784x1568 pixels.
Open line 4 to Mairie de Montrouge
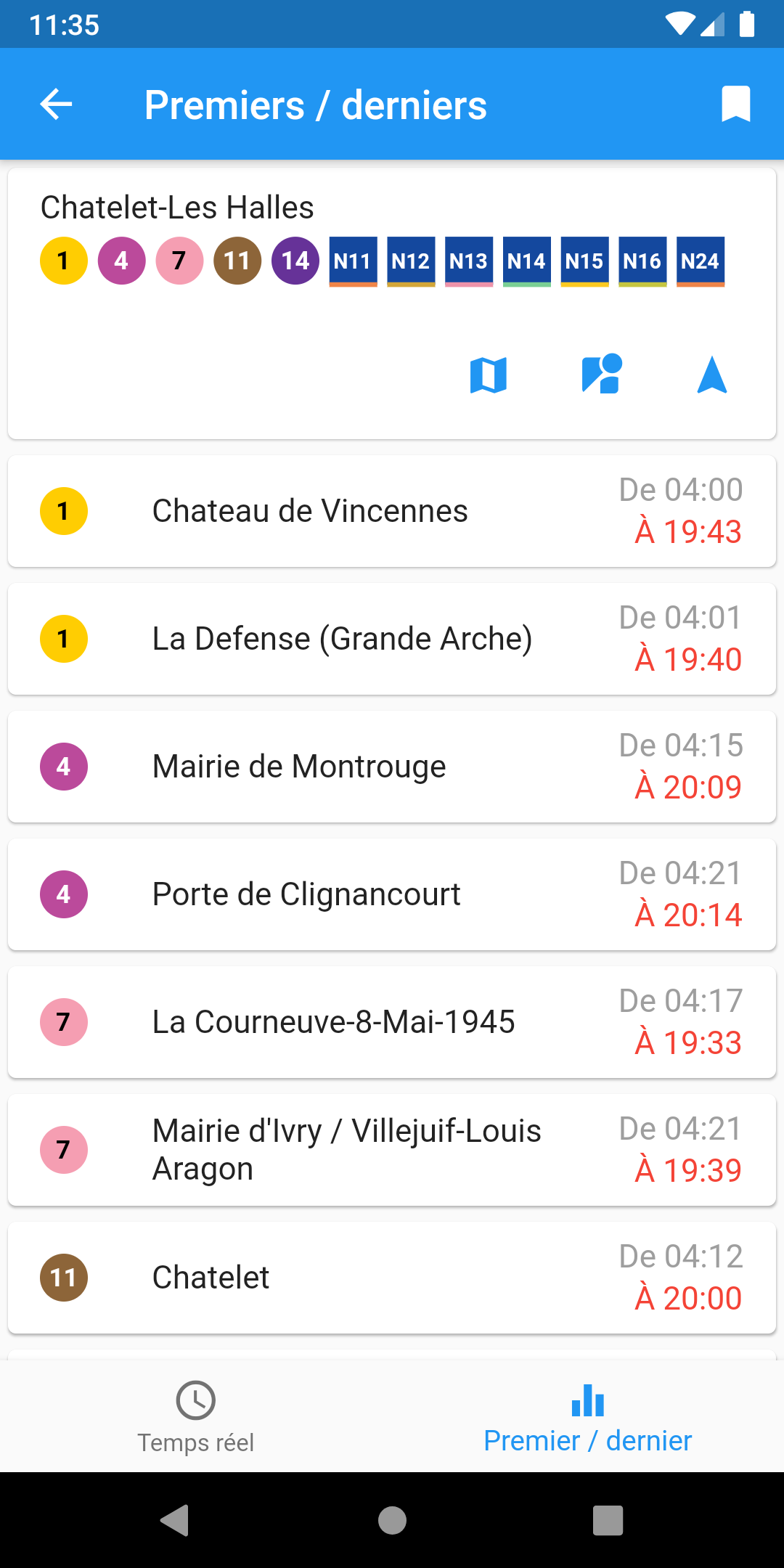pos(392,767)
